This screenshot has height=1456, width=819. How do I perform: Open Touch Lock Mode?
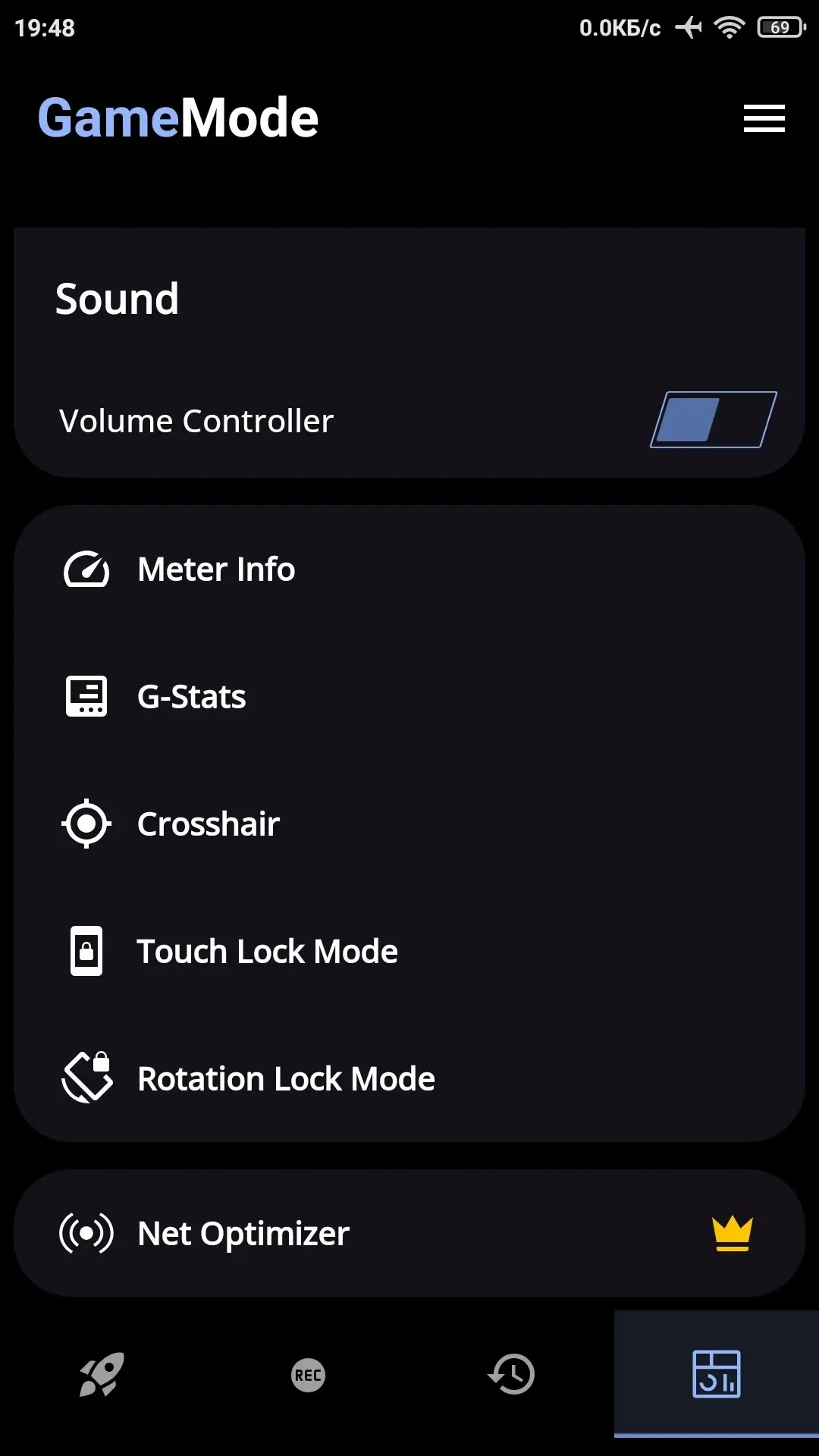[x=409, y=951]
